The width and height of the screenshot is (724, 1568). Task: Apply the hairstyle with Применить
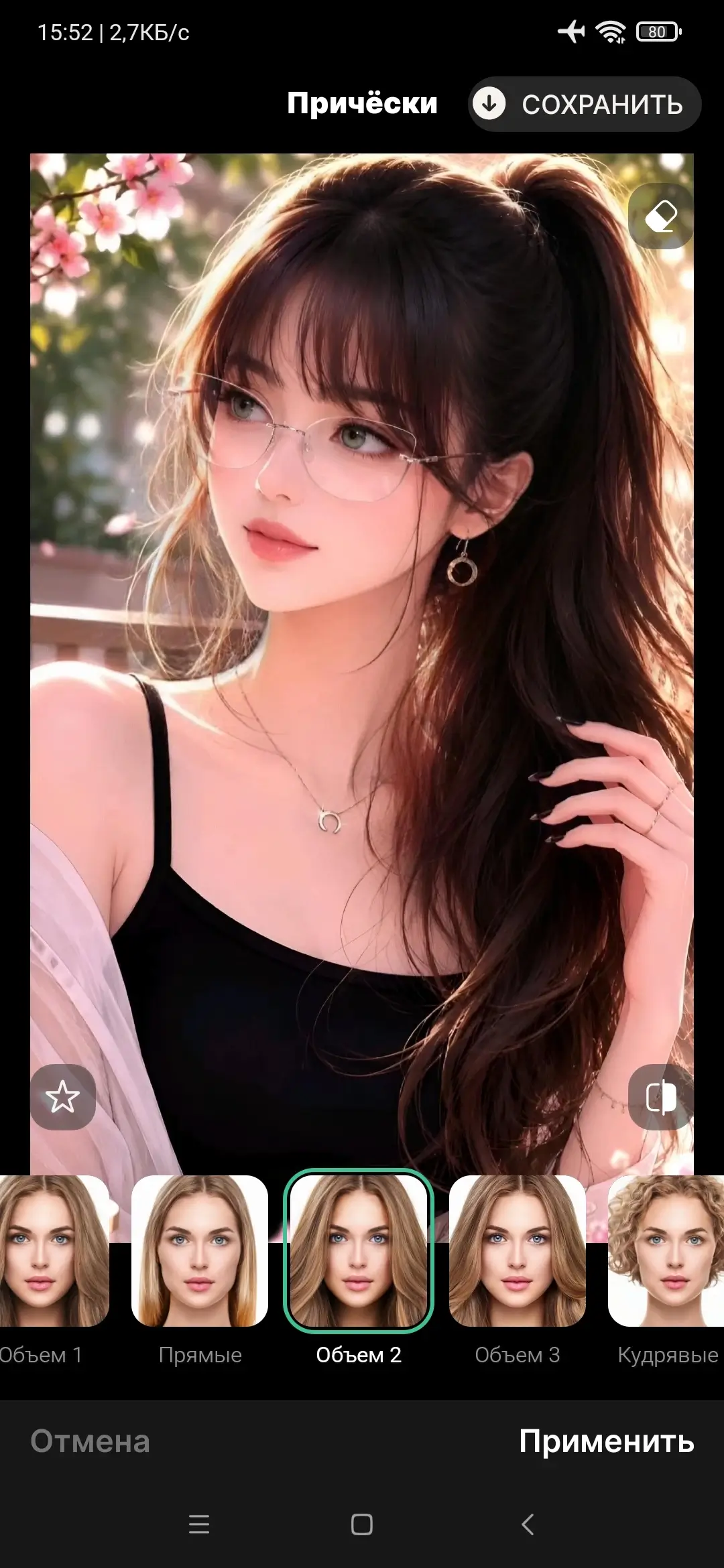[606, 1441]
